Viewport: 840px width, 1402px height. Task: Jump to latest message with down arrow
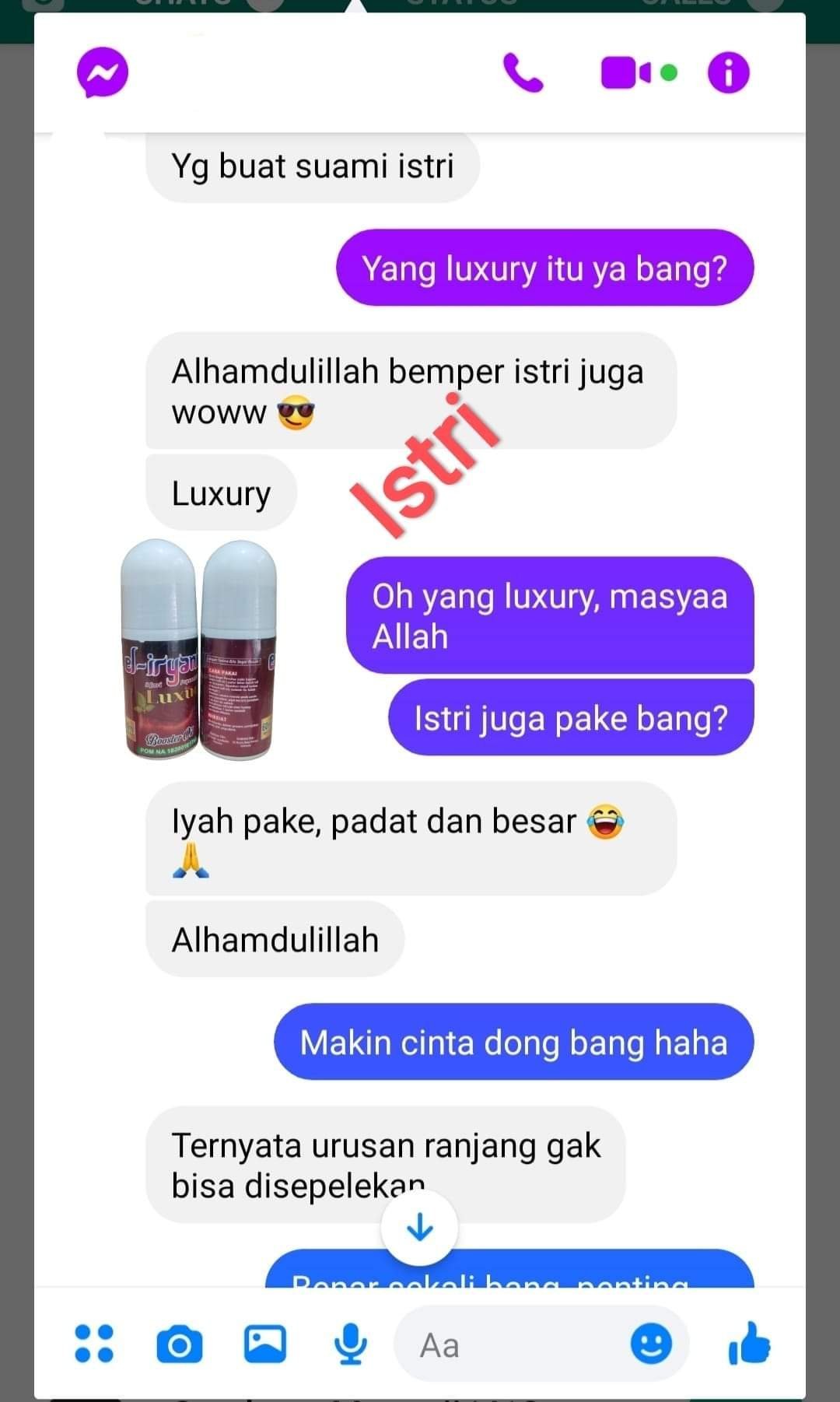click(x=420, y=1228)
